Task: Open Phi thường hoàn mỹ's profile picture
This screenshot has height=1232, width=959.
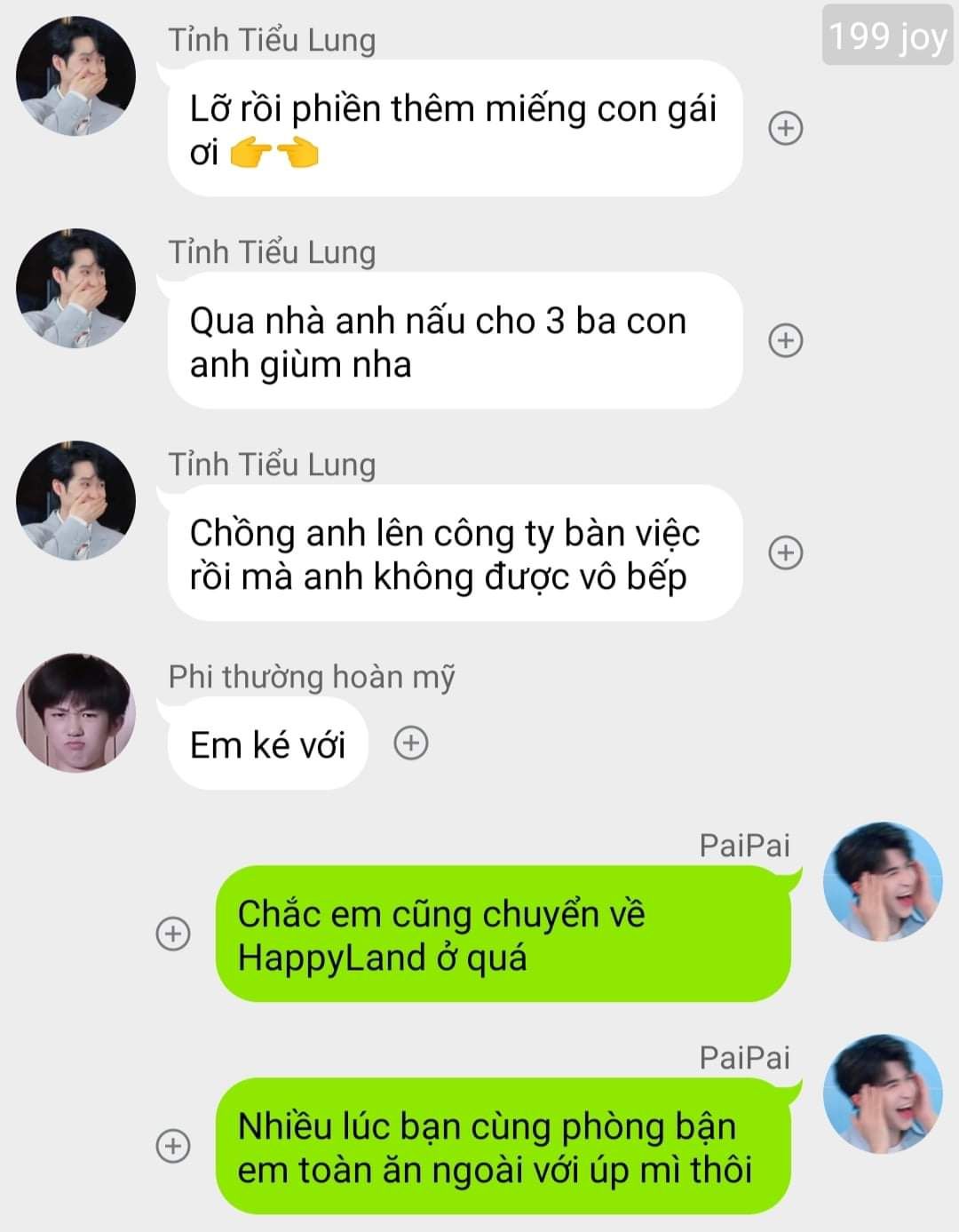Action: pyautogui.click(x=76, y=713)
